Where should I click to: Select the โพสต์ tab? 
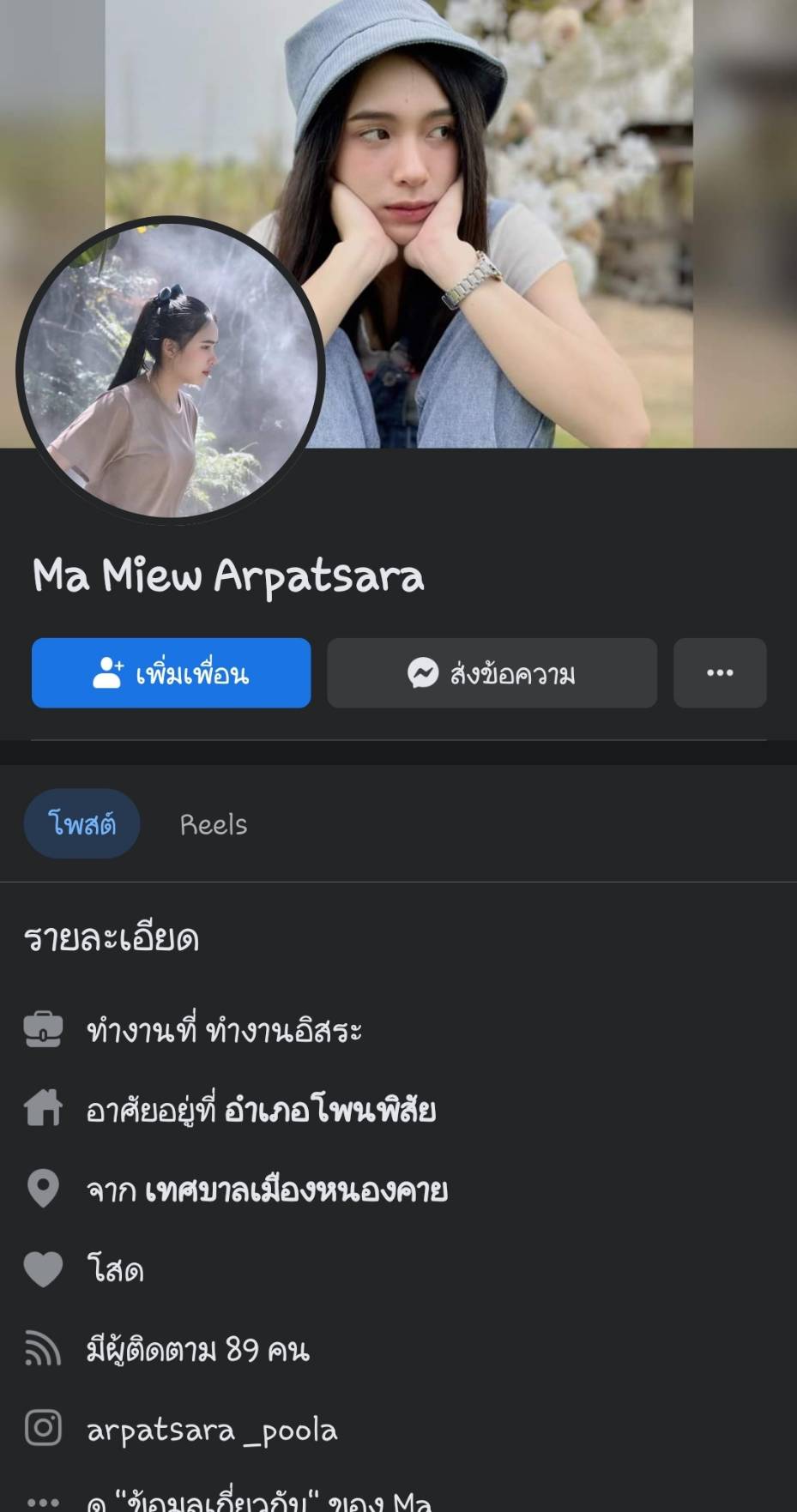point(82,824)
